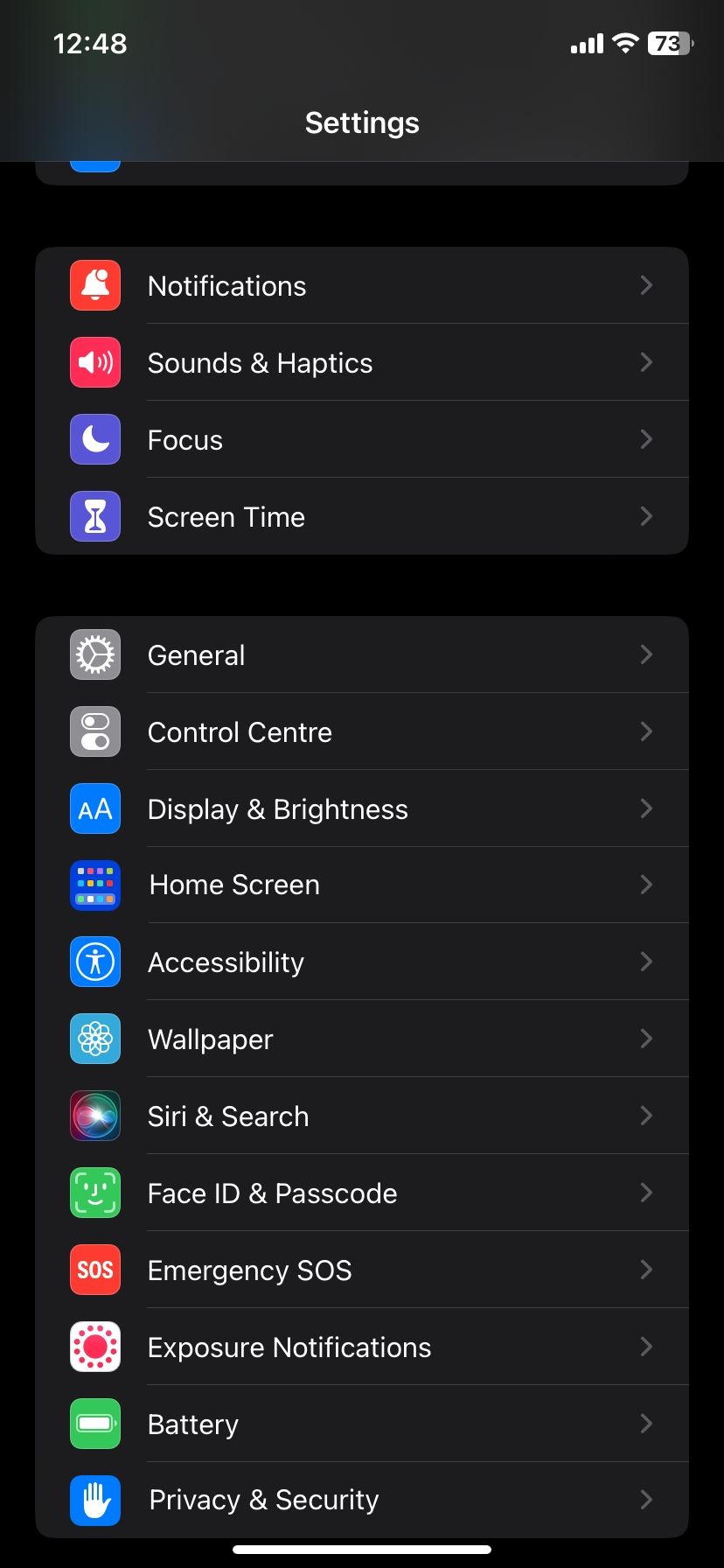This screenshot has width=724, height=1568.
Task: Tap the chevron next to Battery
Action: 646,1424
